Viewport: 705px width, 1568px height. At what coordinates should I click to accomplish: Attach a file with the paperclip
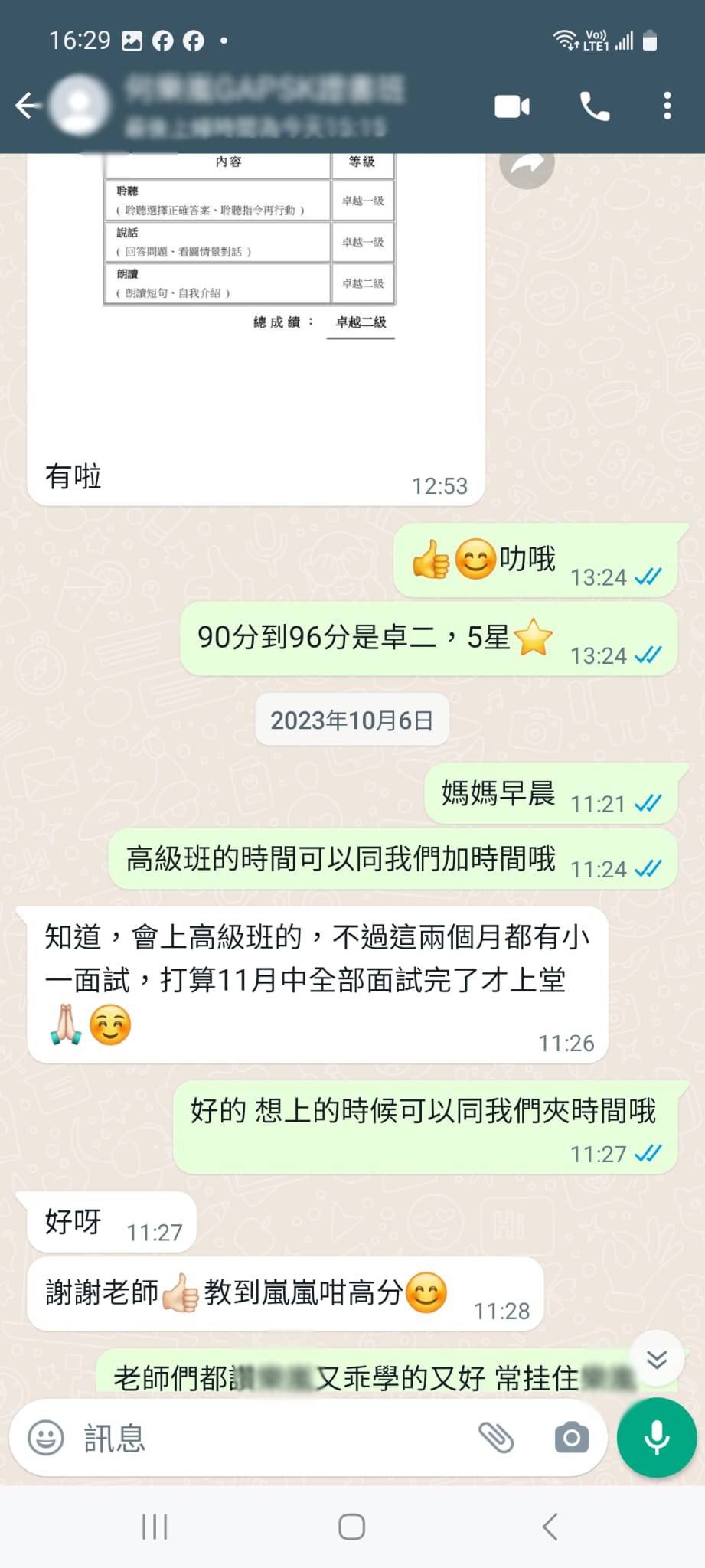point(496,1438)
